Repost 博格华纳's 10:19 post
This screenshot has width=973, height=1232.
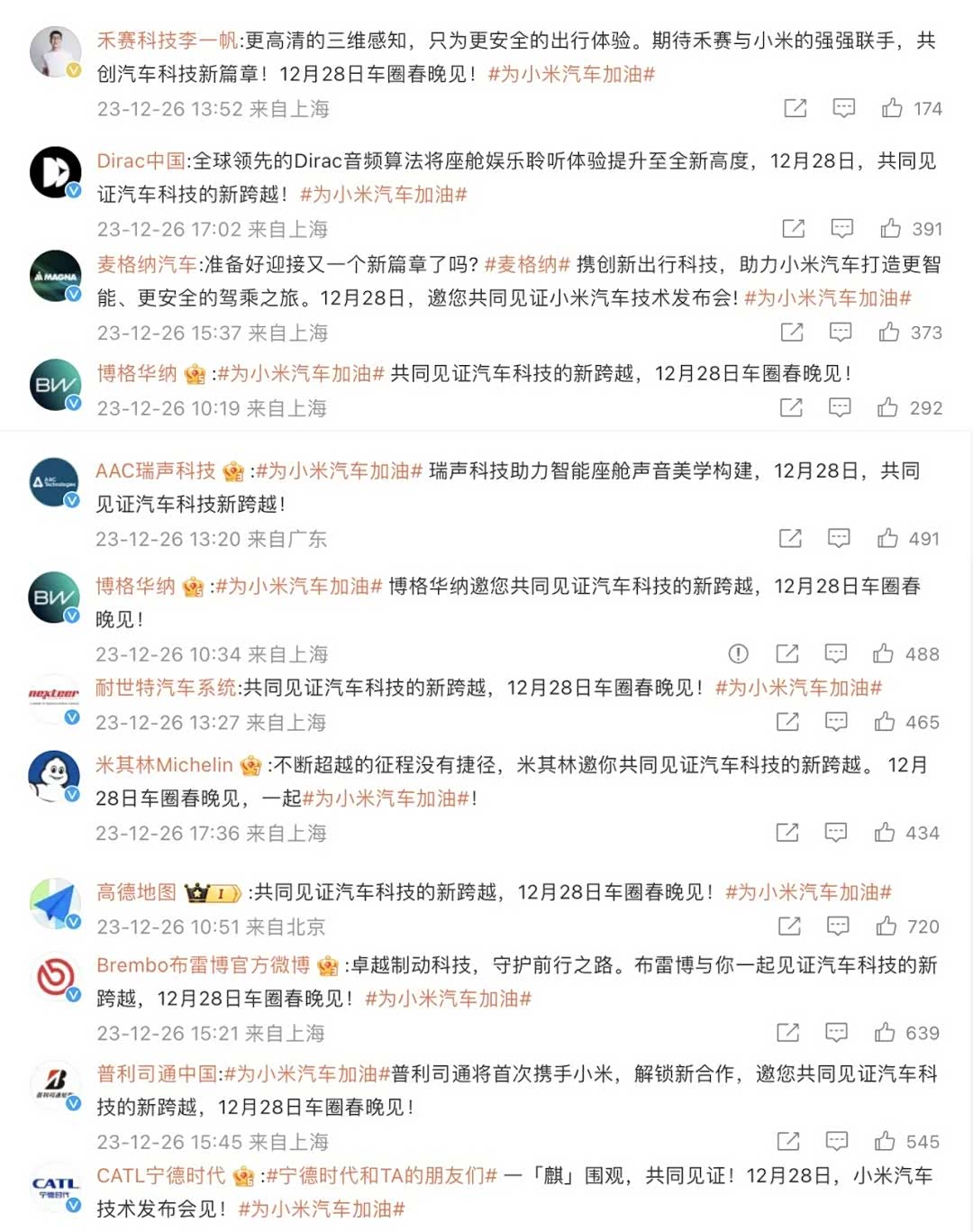pos(791,407)
